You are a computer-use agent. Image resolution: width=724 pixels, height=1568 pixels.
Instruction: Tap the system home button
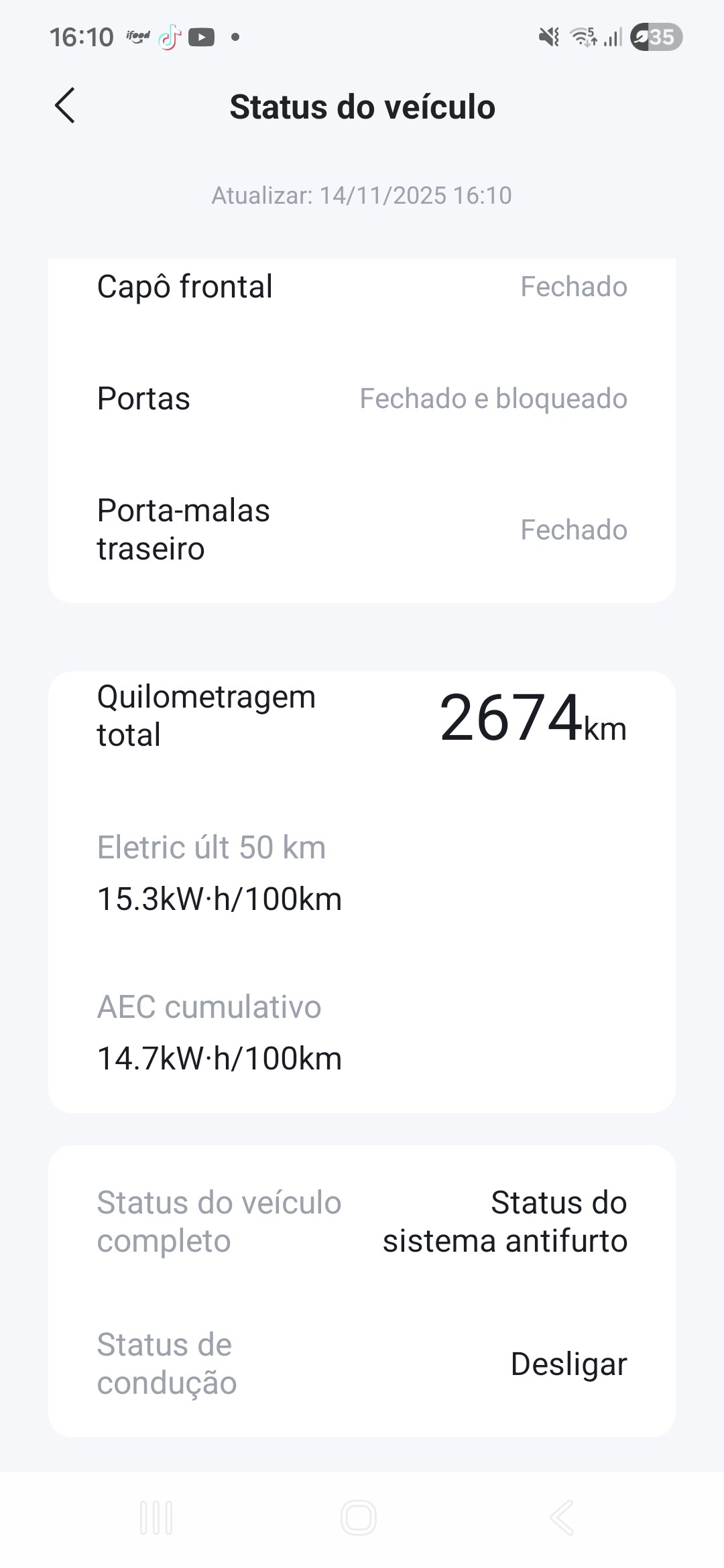(359, 1518)
